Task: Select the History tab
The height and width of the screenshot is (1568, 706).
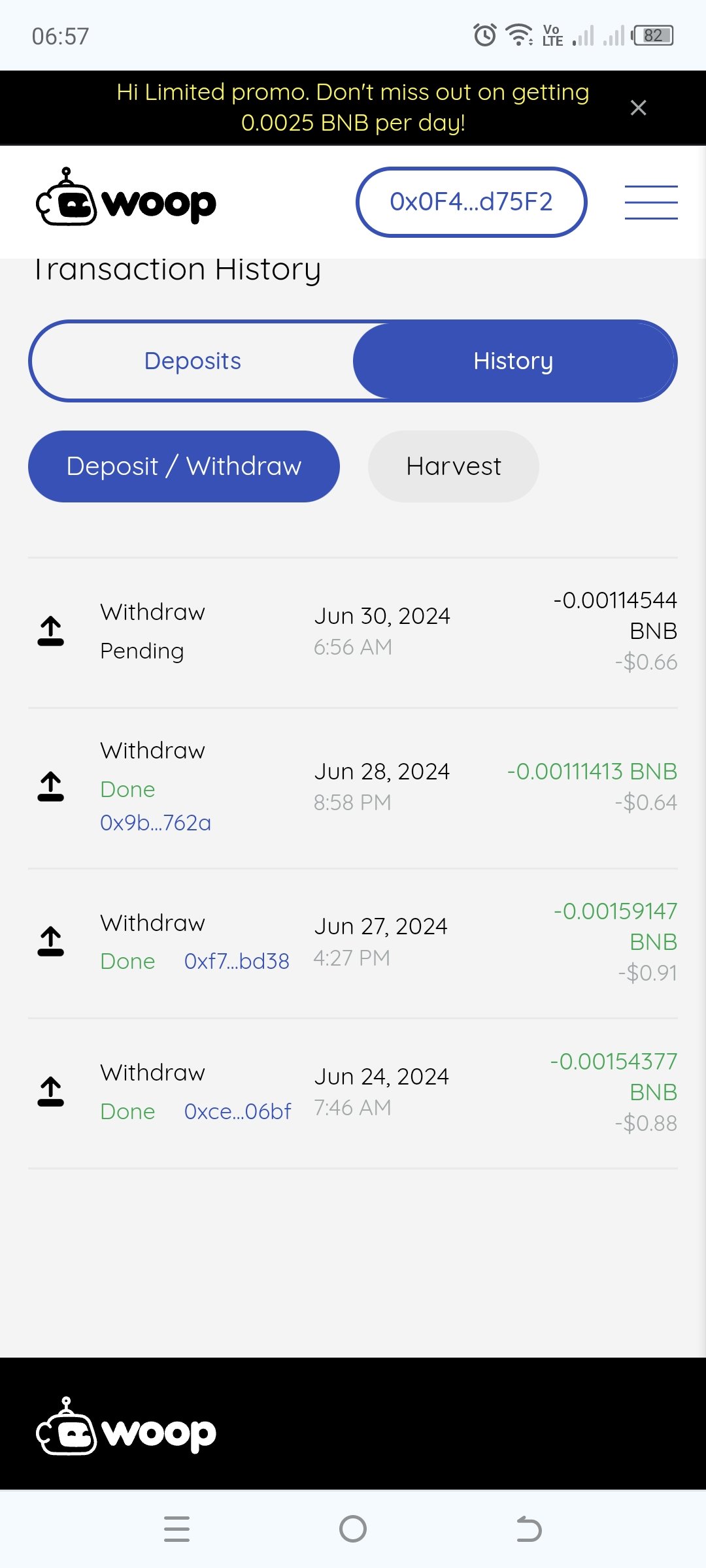Action: click(x=514, y=361)
